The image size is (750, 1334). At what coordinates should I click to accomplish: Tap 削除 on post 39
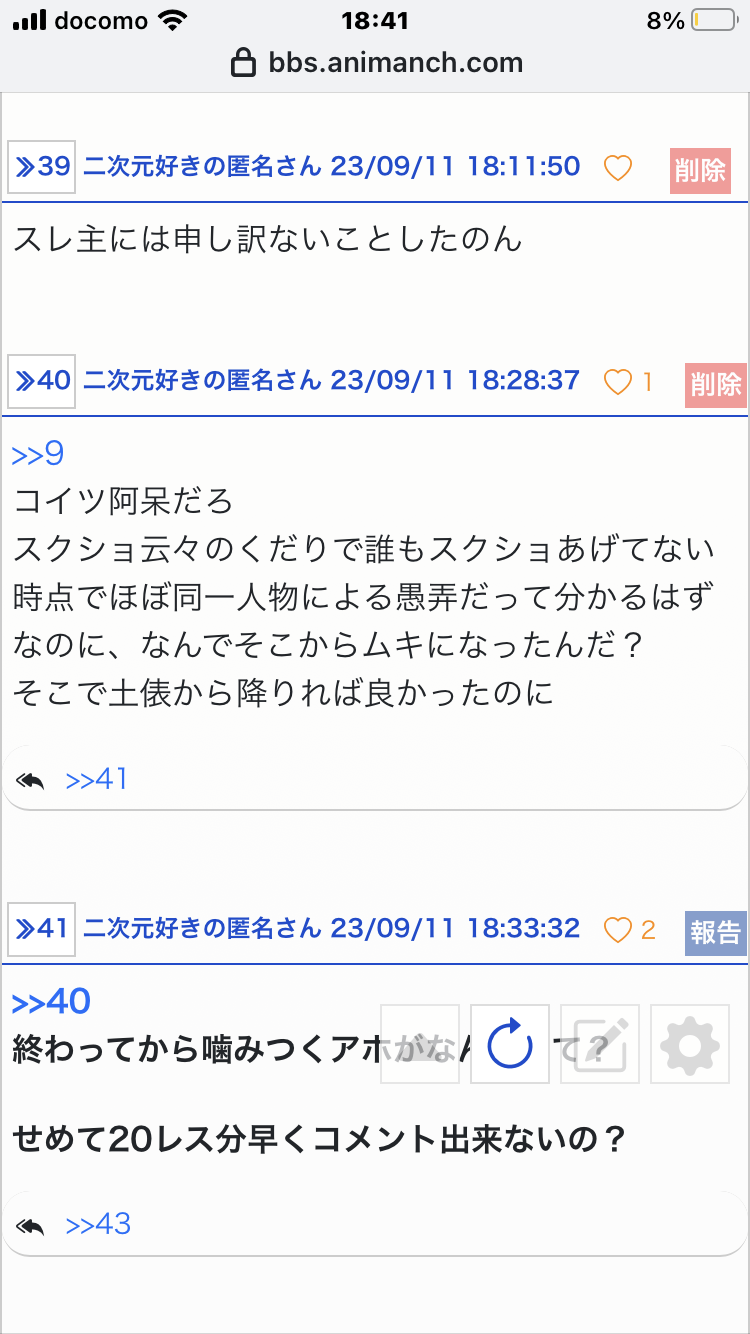(700, 170)
